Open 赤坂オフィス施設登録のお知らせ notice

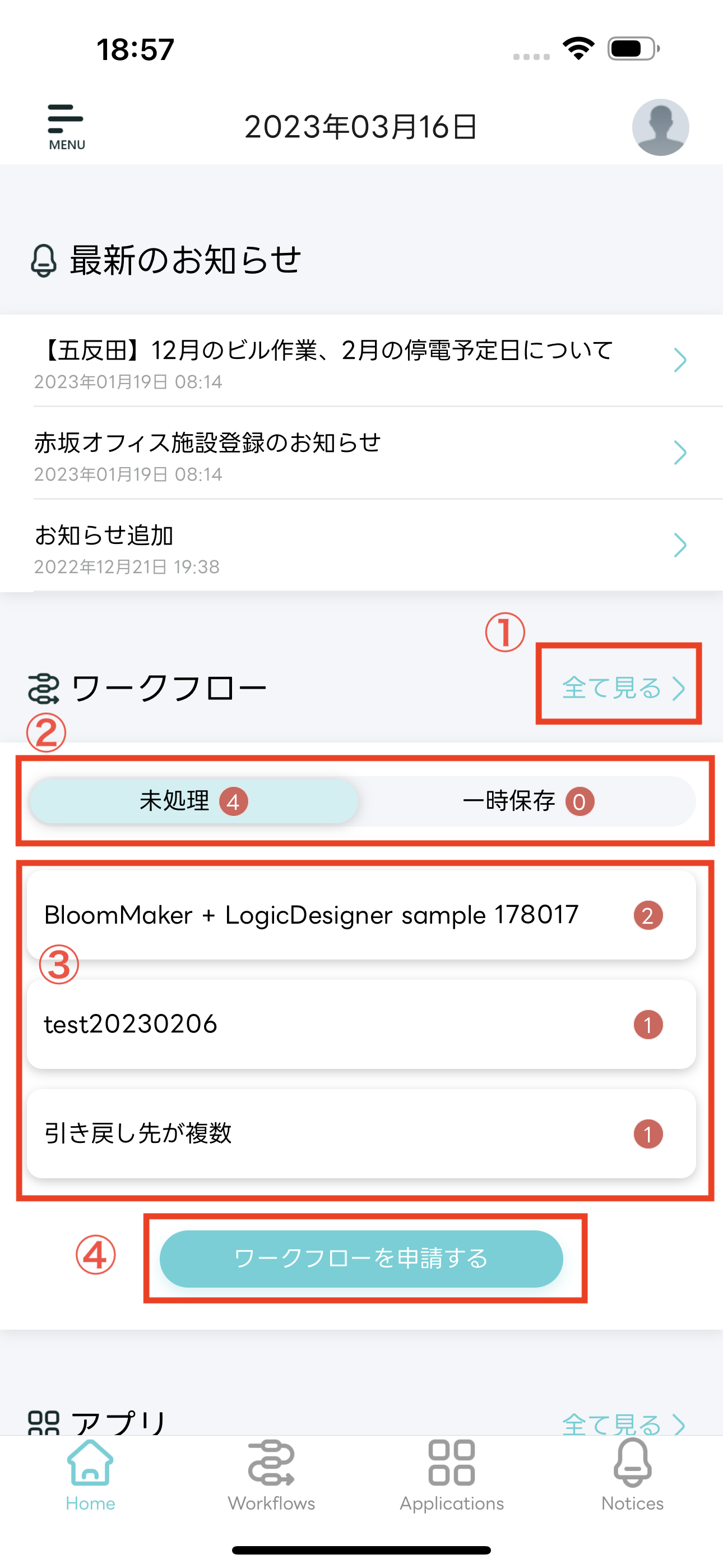pyautogui.click(x=360, y=454)
